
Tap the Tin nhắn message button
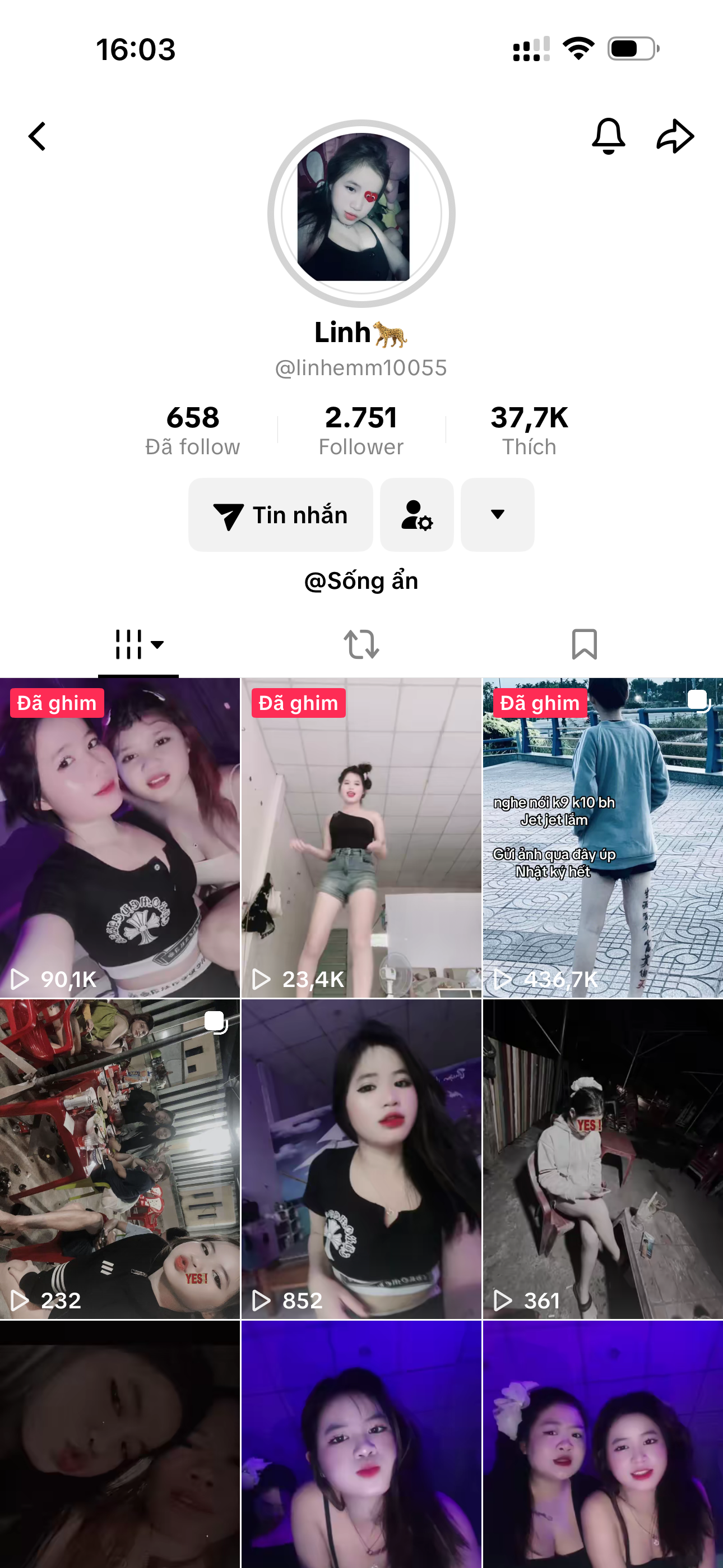pos(281,515)
